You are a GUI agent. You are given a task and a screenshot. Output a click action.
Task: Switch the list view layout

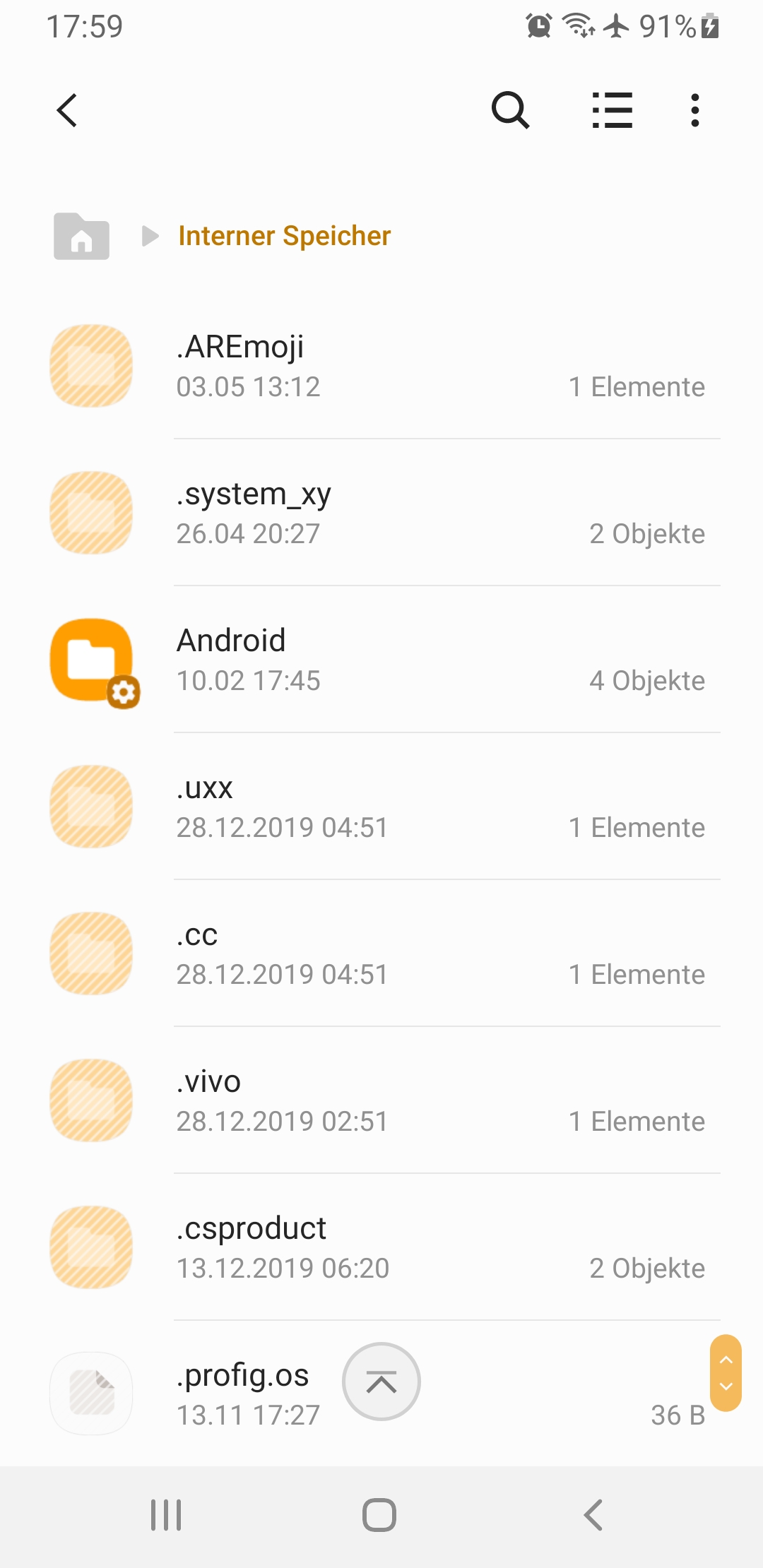[612, 111]
